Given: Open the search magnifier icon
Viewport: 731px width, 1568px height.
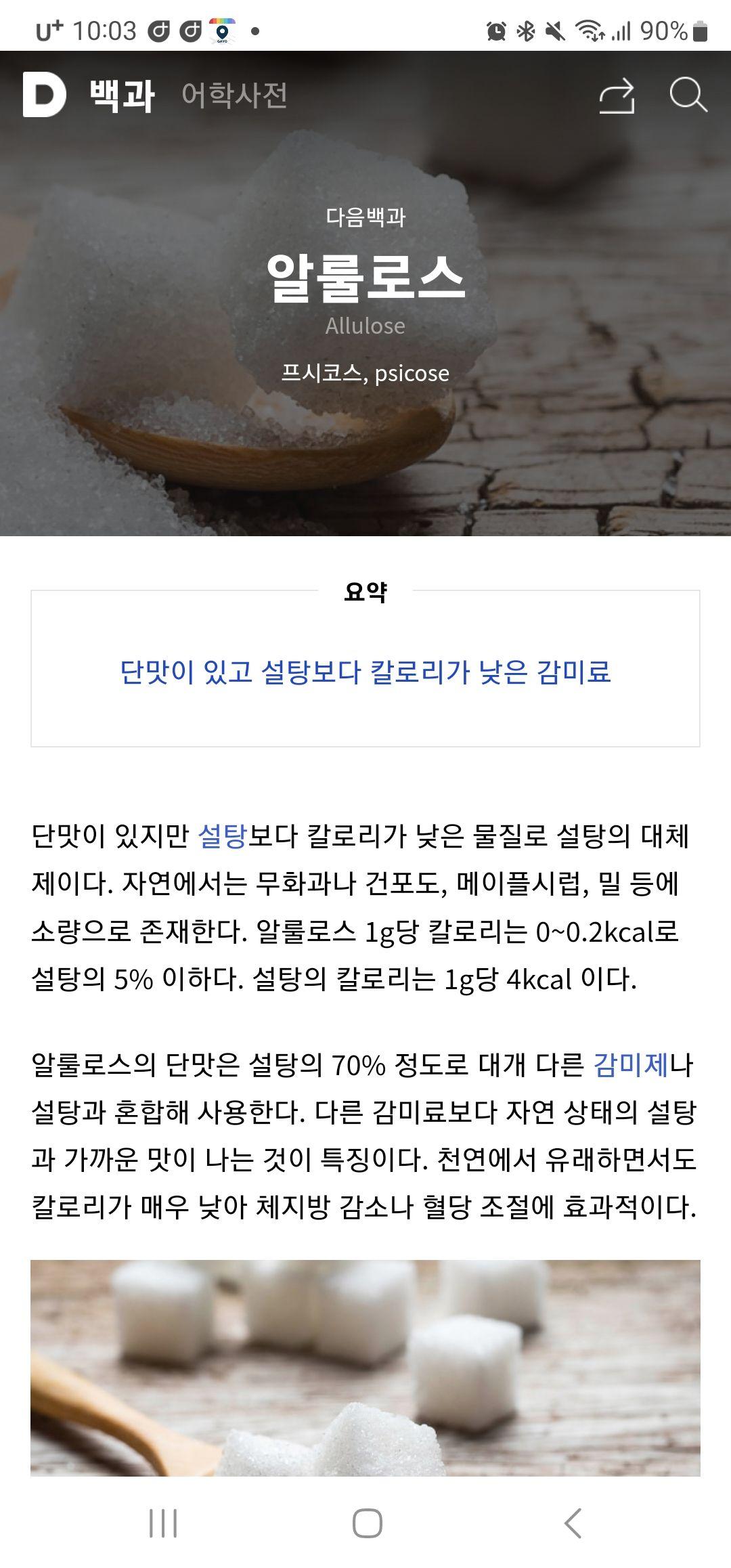Looking at the screenshot, I should tap(688, 95).
